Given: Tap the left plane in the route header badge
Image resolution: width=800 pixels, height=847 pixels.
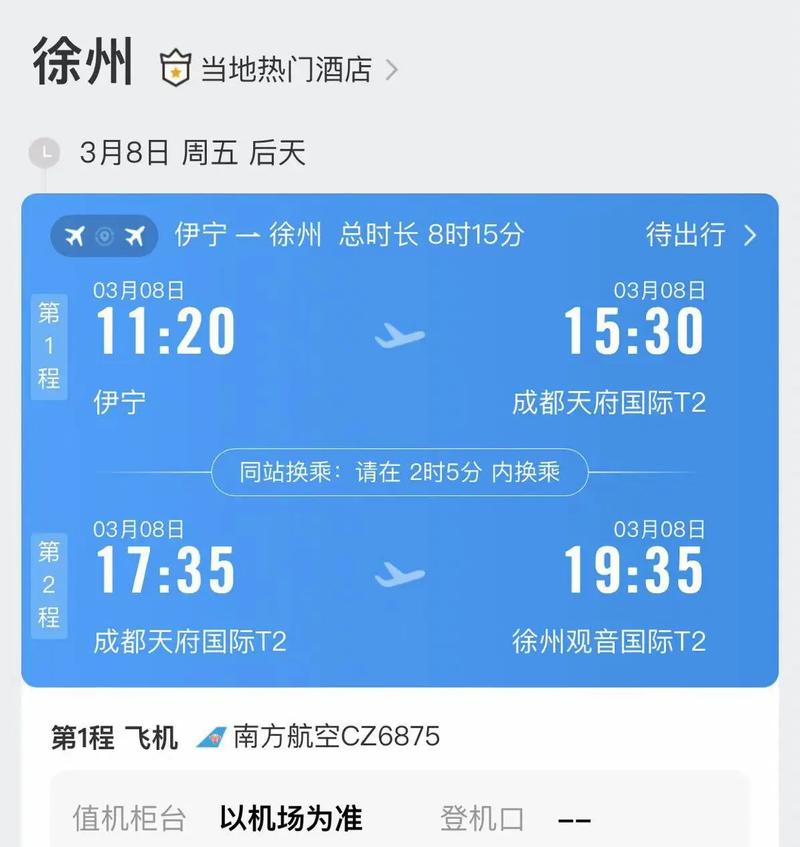Looking at the screenshot, I should coord(74,236).
